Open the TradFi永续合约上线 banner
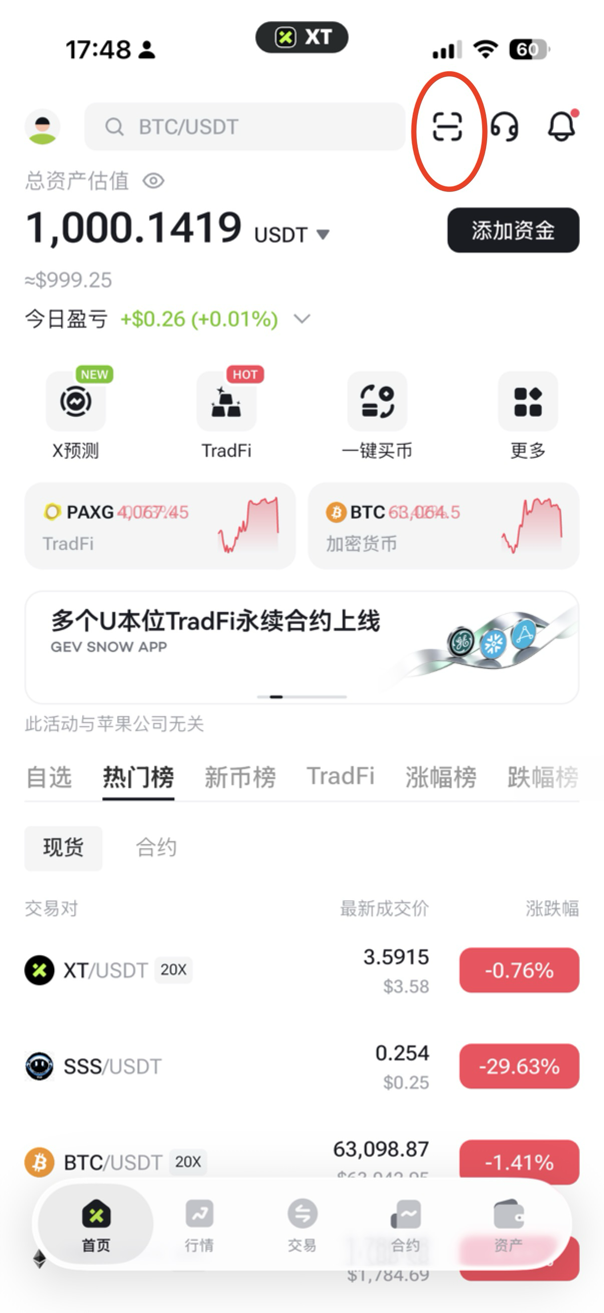Image resolution: width=604 pixels, height=1313 pixels. tap(302, 647)
